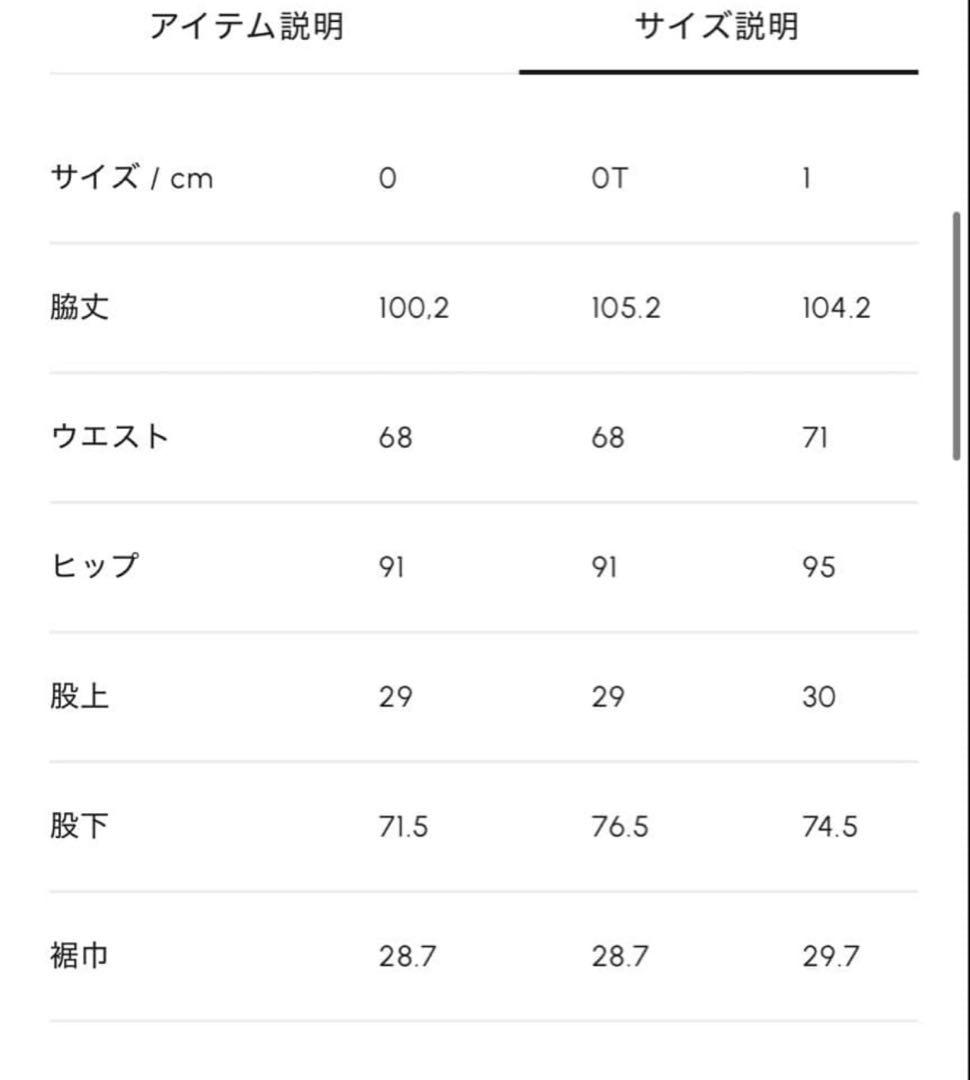Select size column 0
Viewport: 970px width, 1080px height.
tap(389, 178)
